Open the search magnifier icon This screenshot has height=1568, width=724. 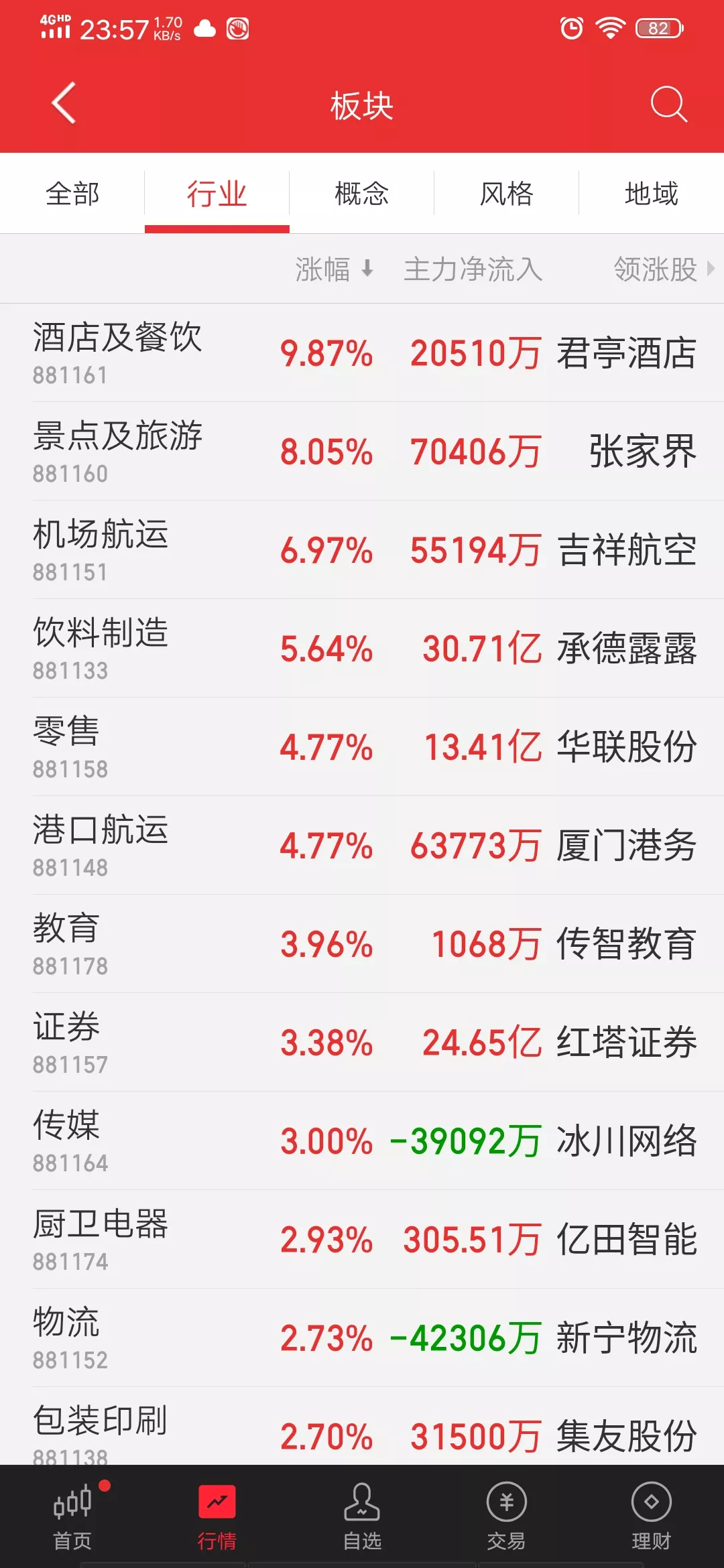(x=668, y=104)
